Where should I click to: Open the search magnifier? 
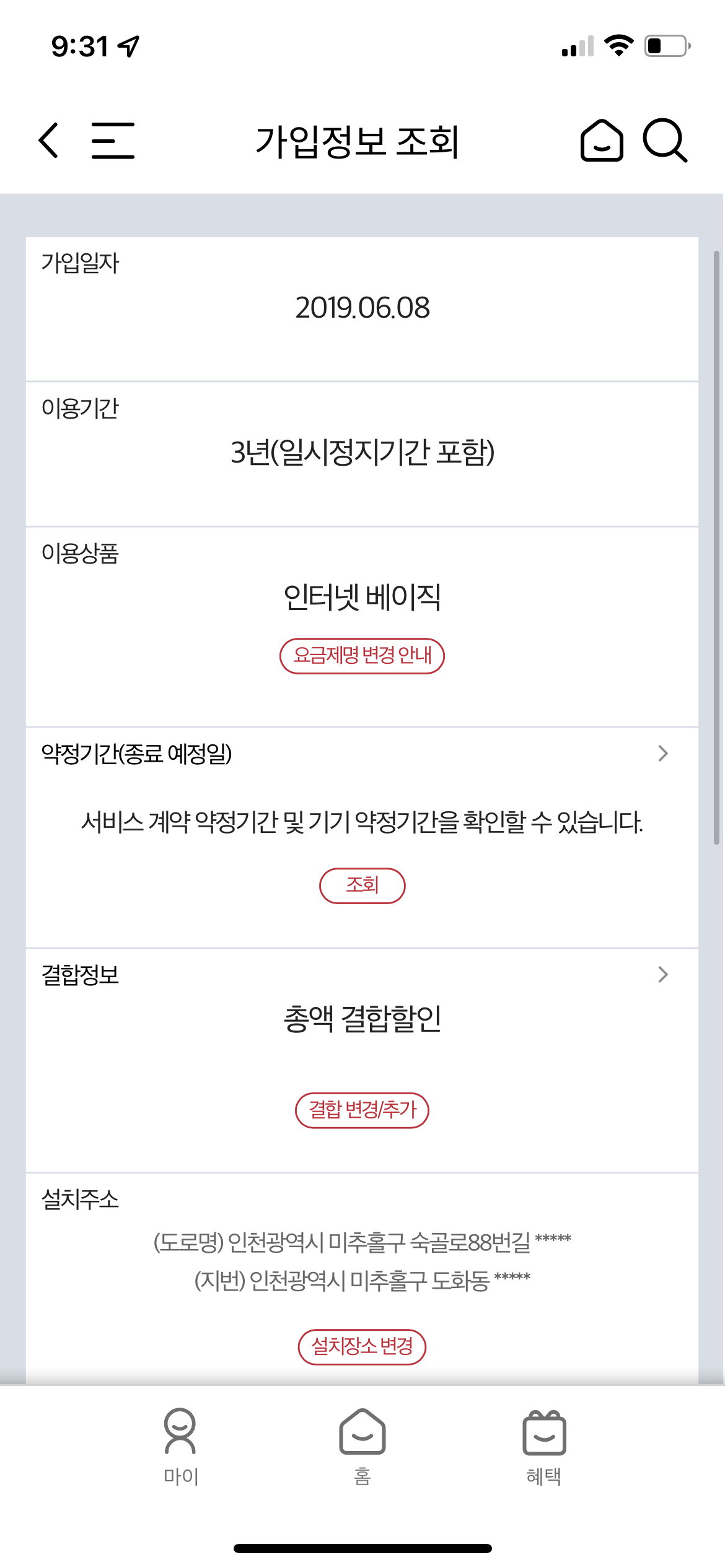click(664, 141)
